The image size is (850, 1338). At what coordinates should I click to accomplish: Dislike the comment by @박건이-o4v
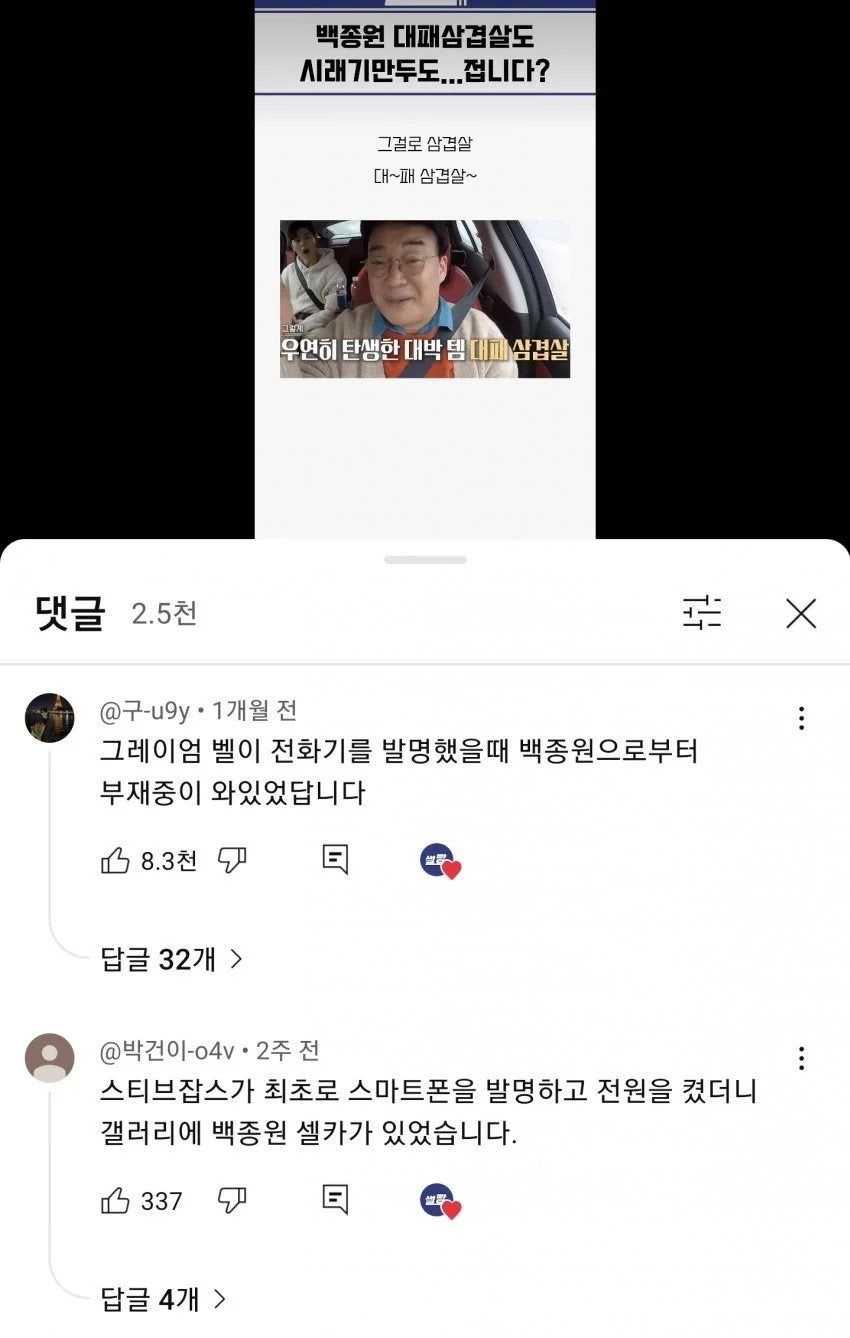click(x=232, y=1200)
